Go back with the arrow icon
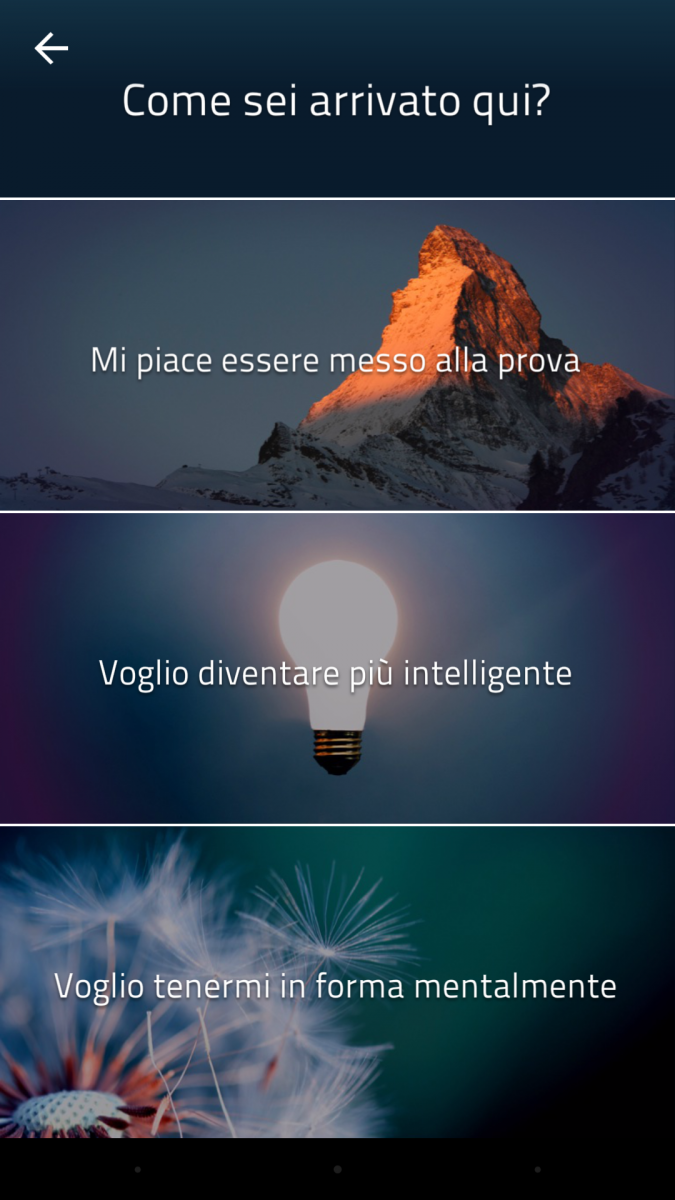The image size is (675, 1200). pos(51,48)
